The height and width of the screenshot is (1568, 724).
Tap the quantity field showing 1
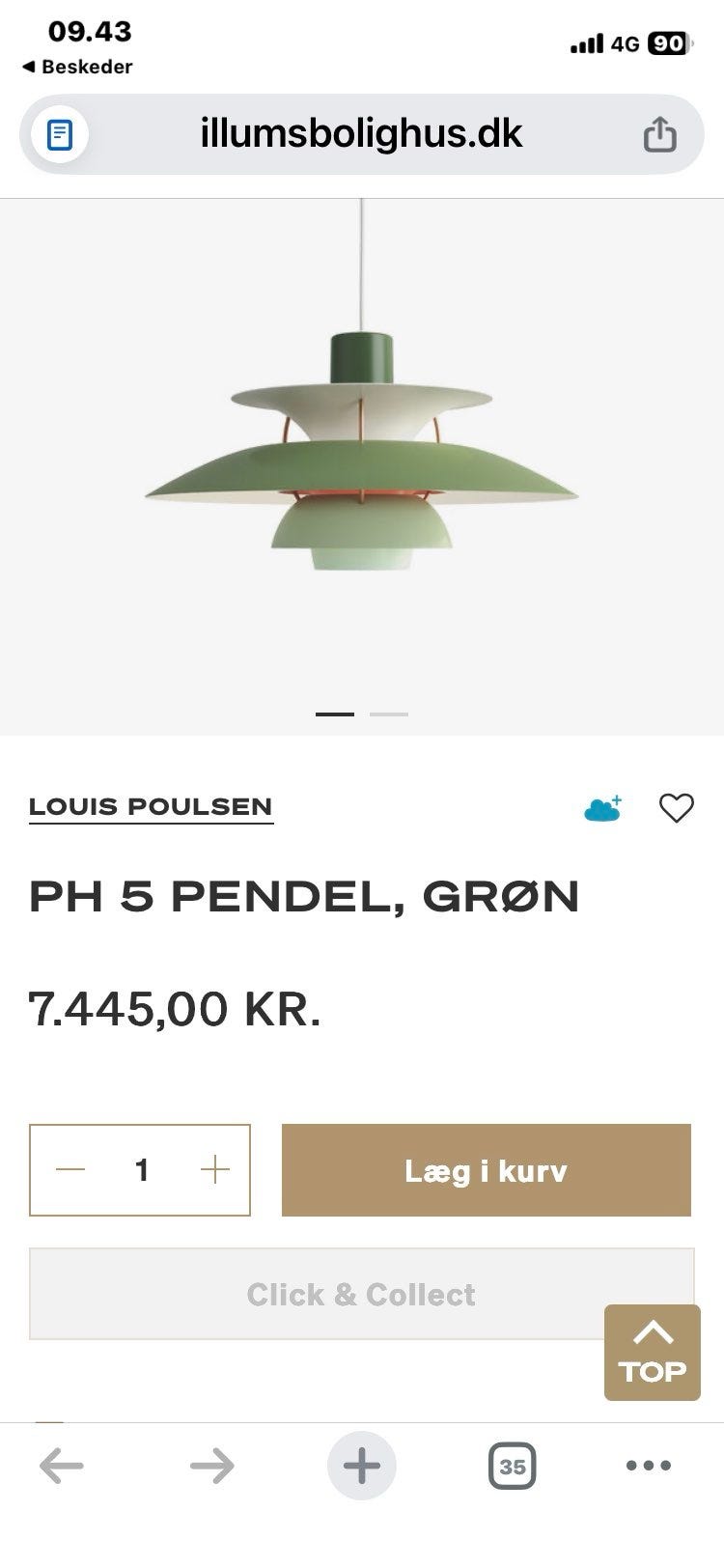142,1169
